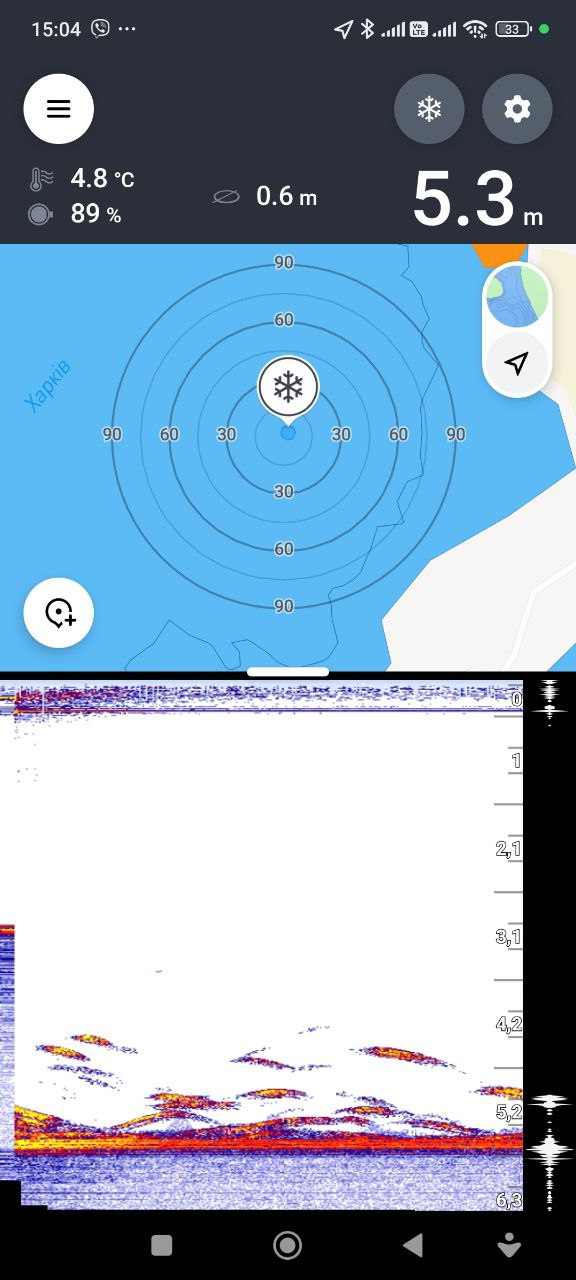Go back with the navigation bar
This screenshot has width=576, height=1280.
click(412, 1245)
